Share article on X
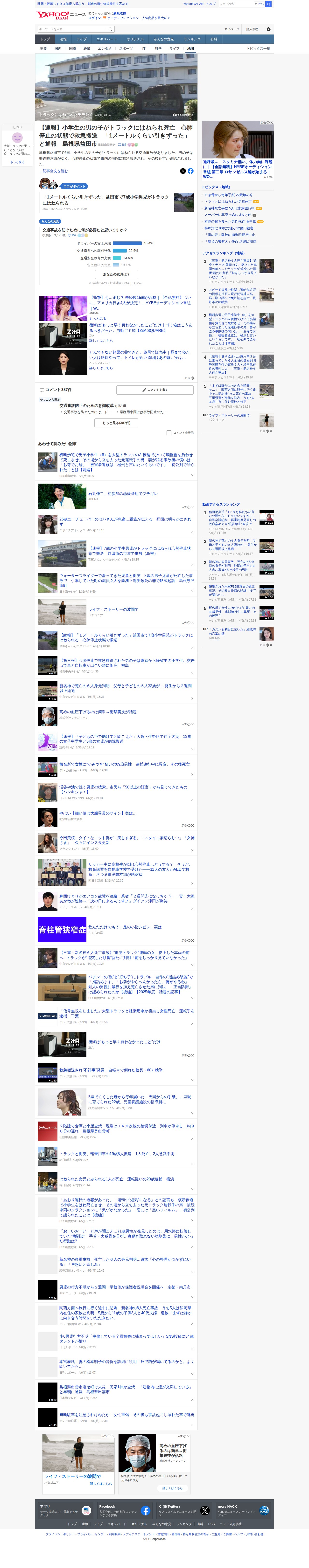This screenshot has height=1568, width=309. [183, 171]
